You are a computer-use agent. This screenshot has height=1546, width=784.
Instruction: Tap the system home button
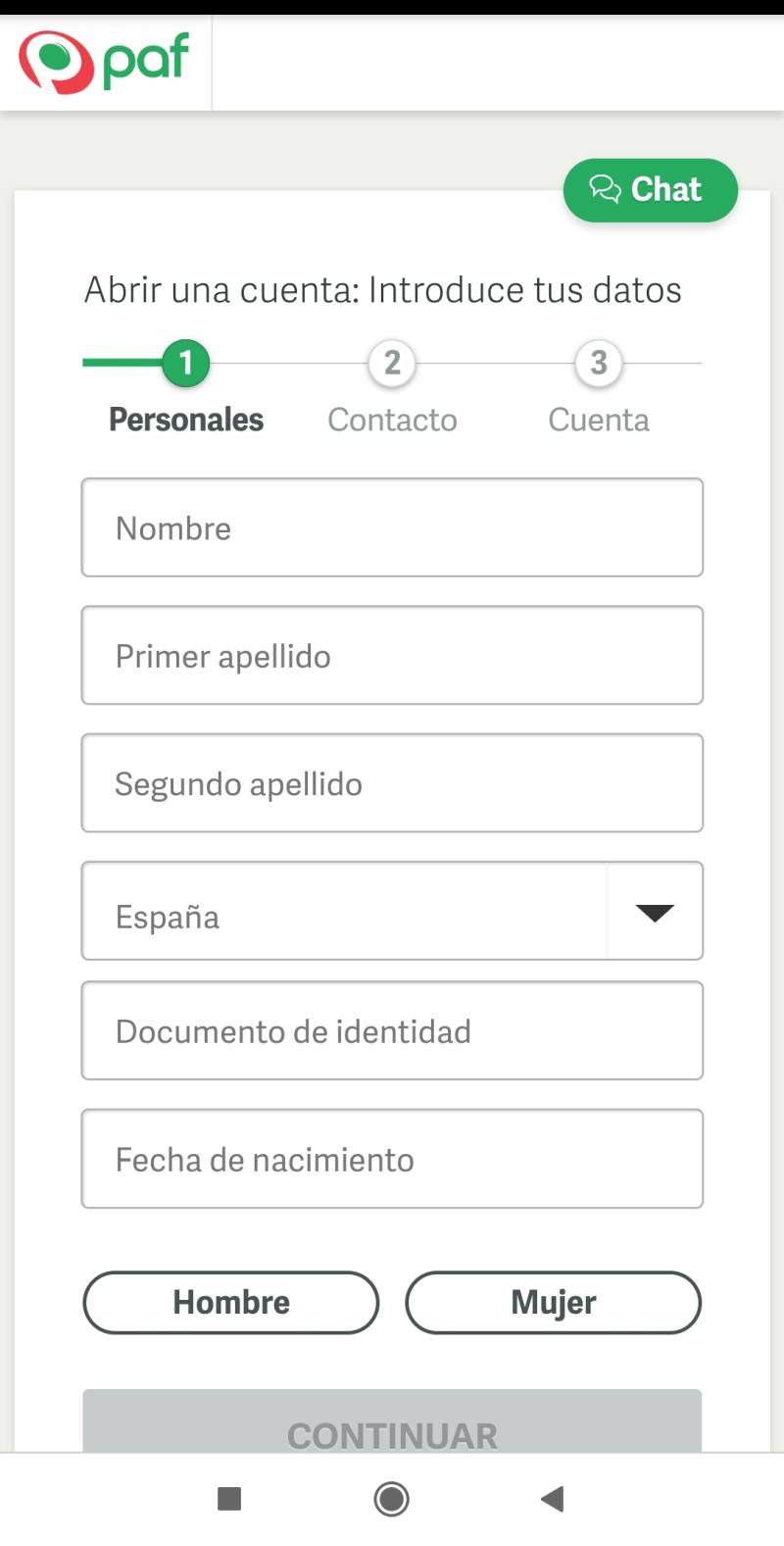[391, 1498]
